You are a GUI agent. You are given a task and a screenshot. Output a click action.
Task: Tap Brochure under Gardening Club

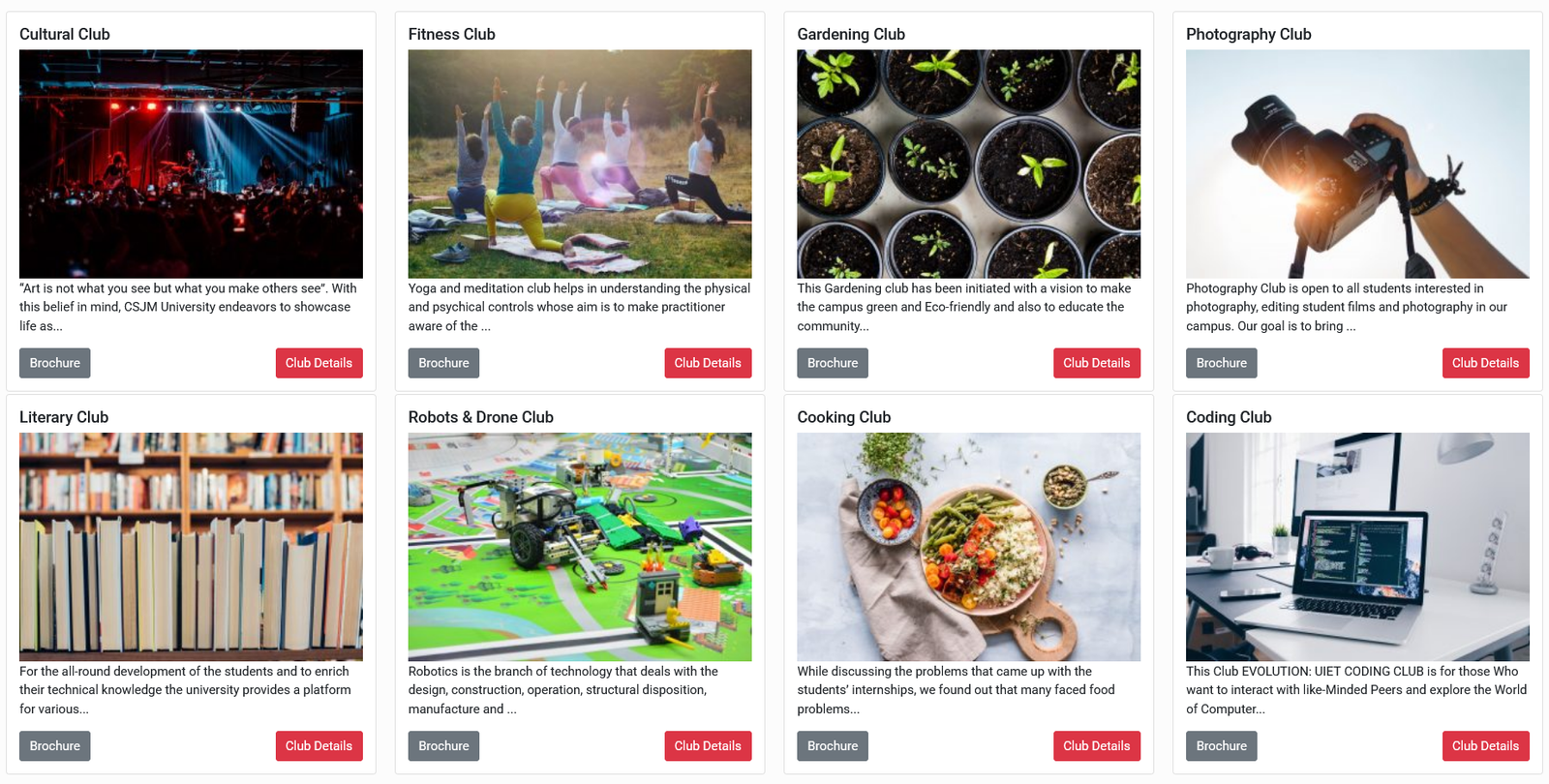click(x=833, y=363)
